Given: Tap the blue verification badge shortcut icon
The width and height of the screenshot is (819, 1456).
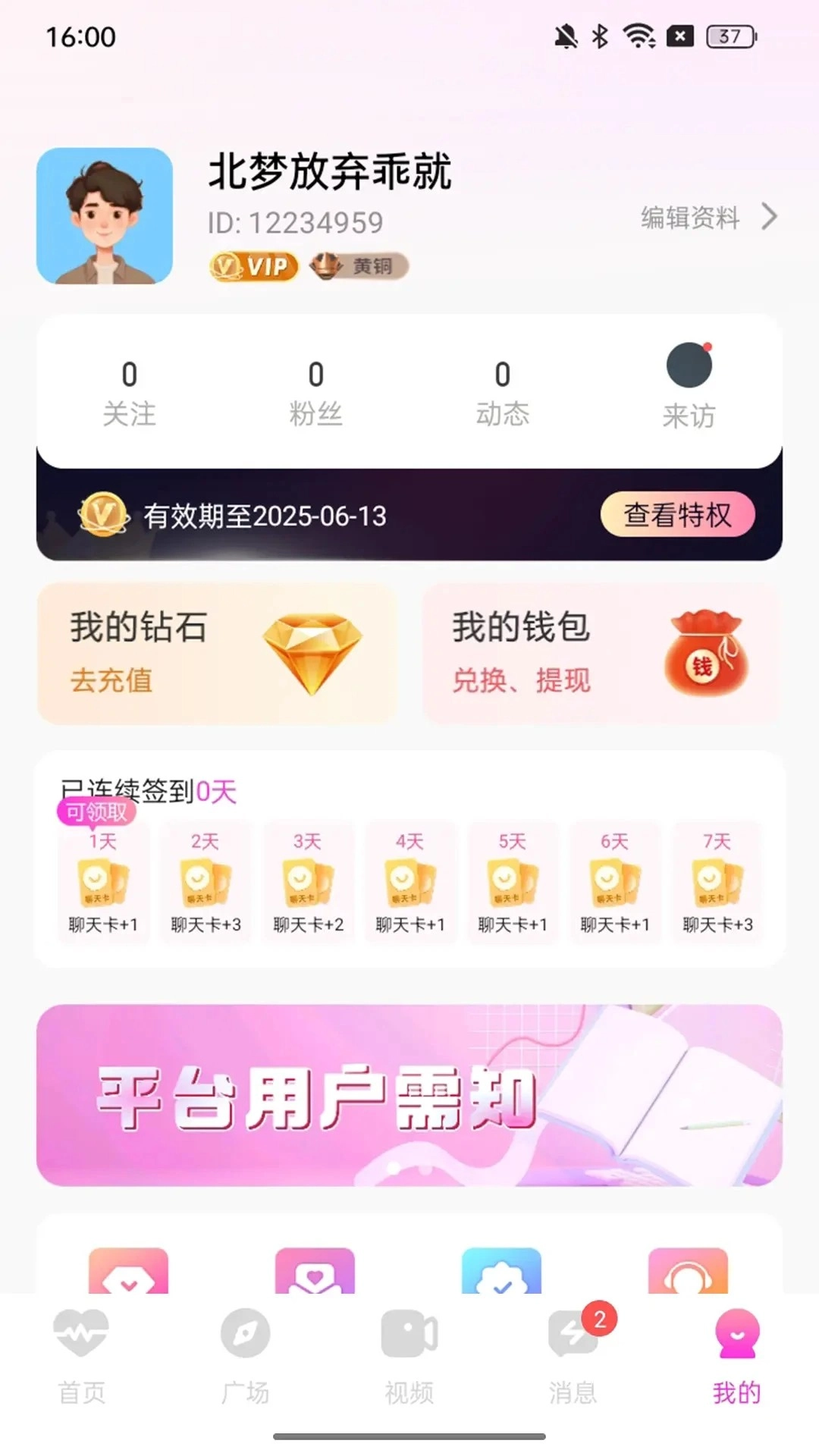Looking at the screenshot, I should (x=502, y=1276).
